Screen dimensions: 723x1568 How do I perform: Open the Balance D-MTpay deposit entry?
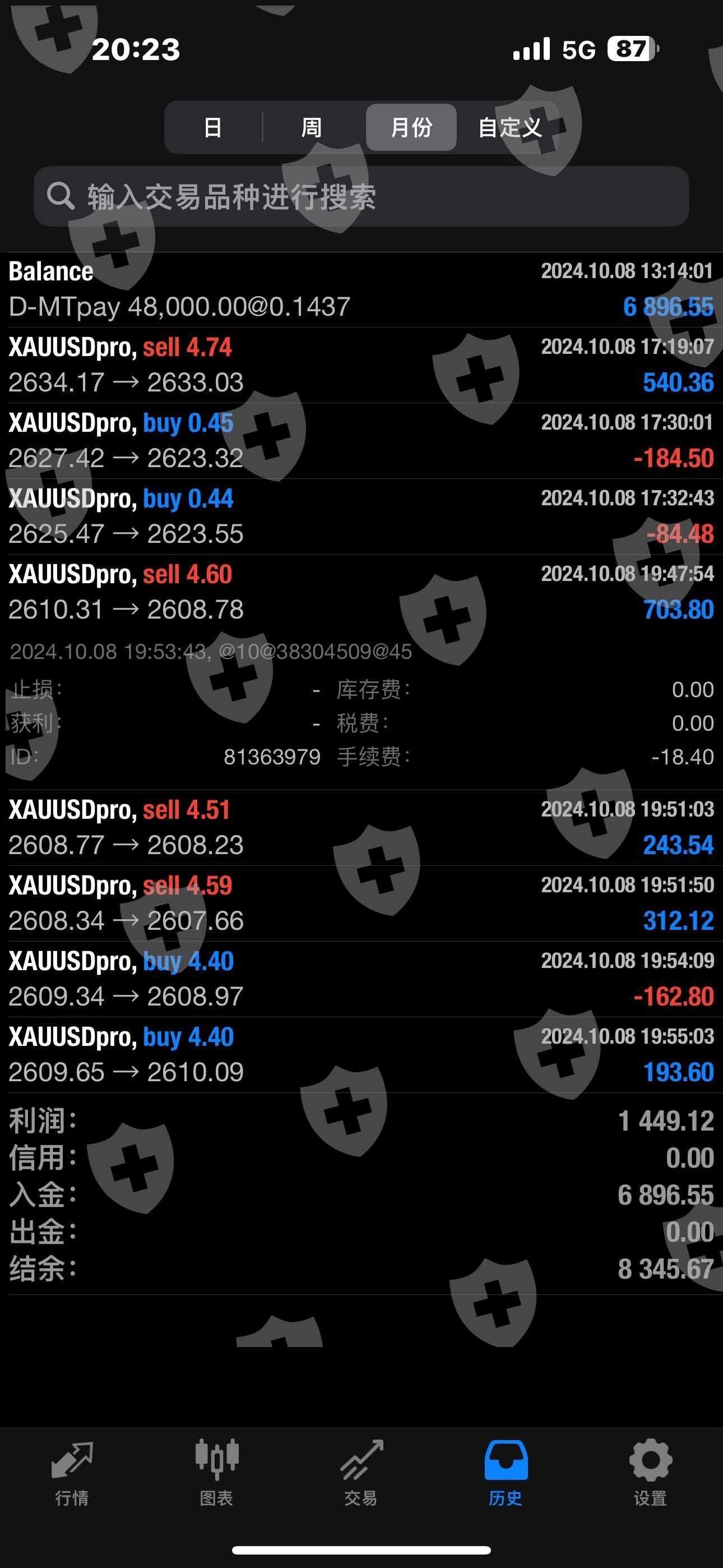[x=361, y=290]
